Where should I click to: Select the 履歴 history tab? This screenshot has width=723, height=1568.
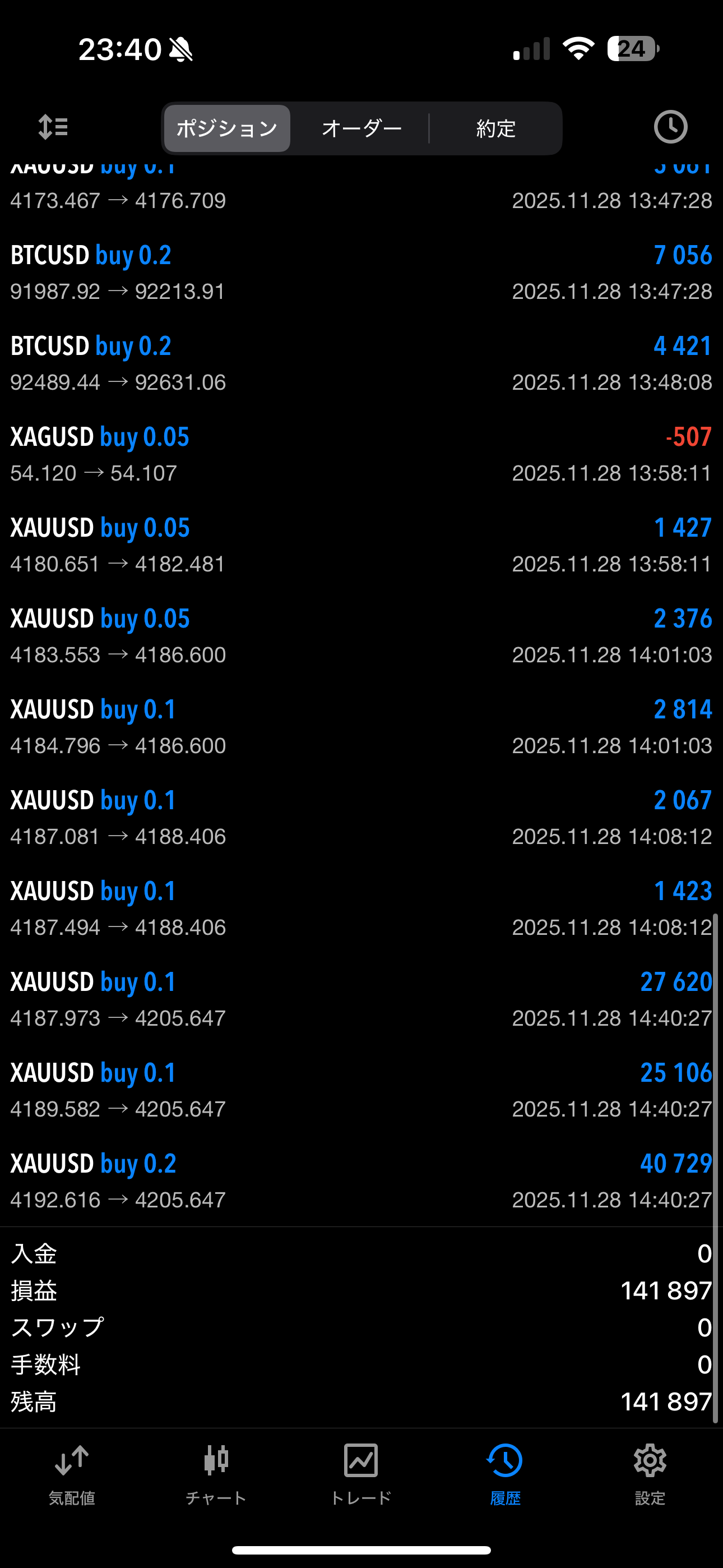[x=505, y=1473]
